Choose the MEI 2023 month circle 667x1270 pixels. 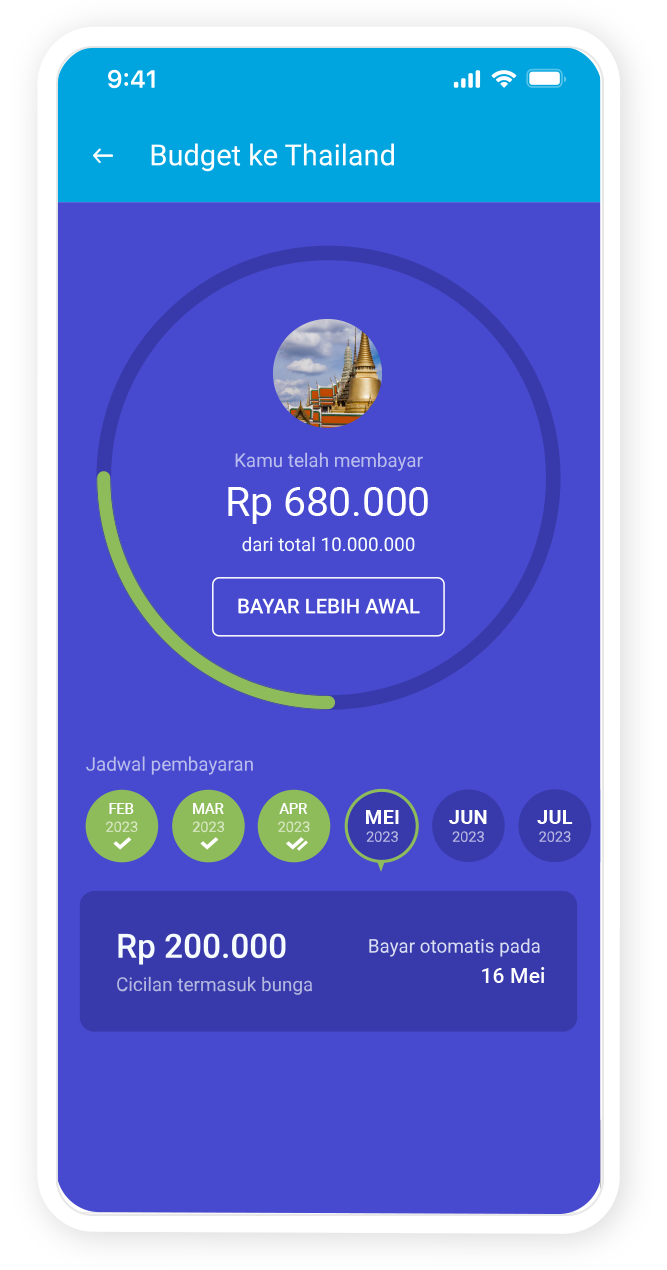(381, 826)
